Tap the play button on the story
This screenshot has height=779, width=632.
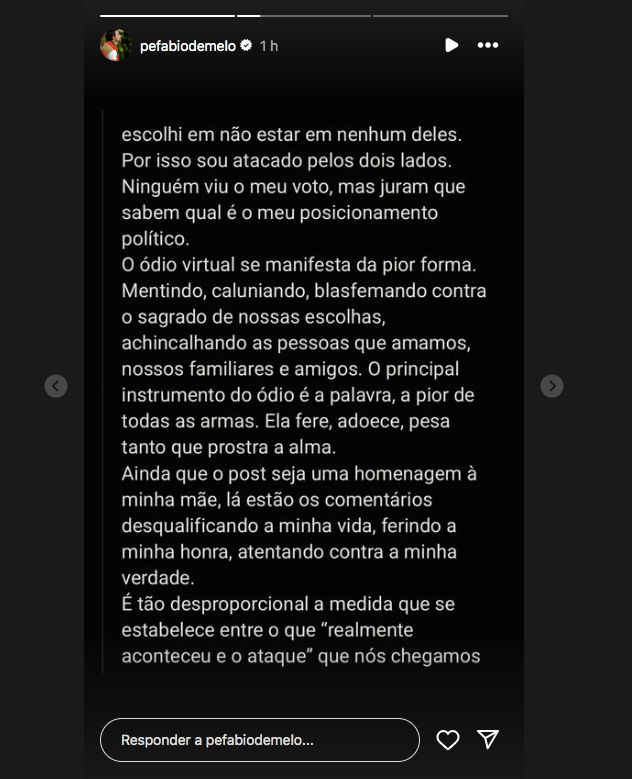(x=451, y=45)
